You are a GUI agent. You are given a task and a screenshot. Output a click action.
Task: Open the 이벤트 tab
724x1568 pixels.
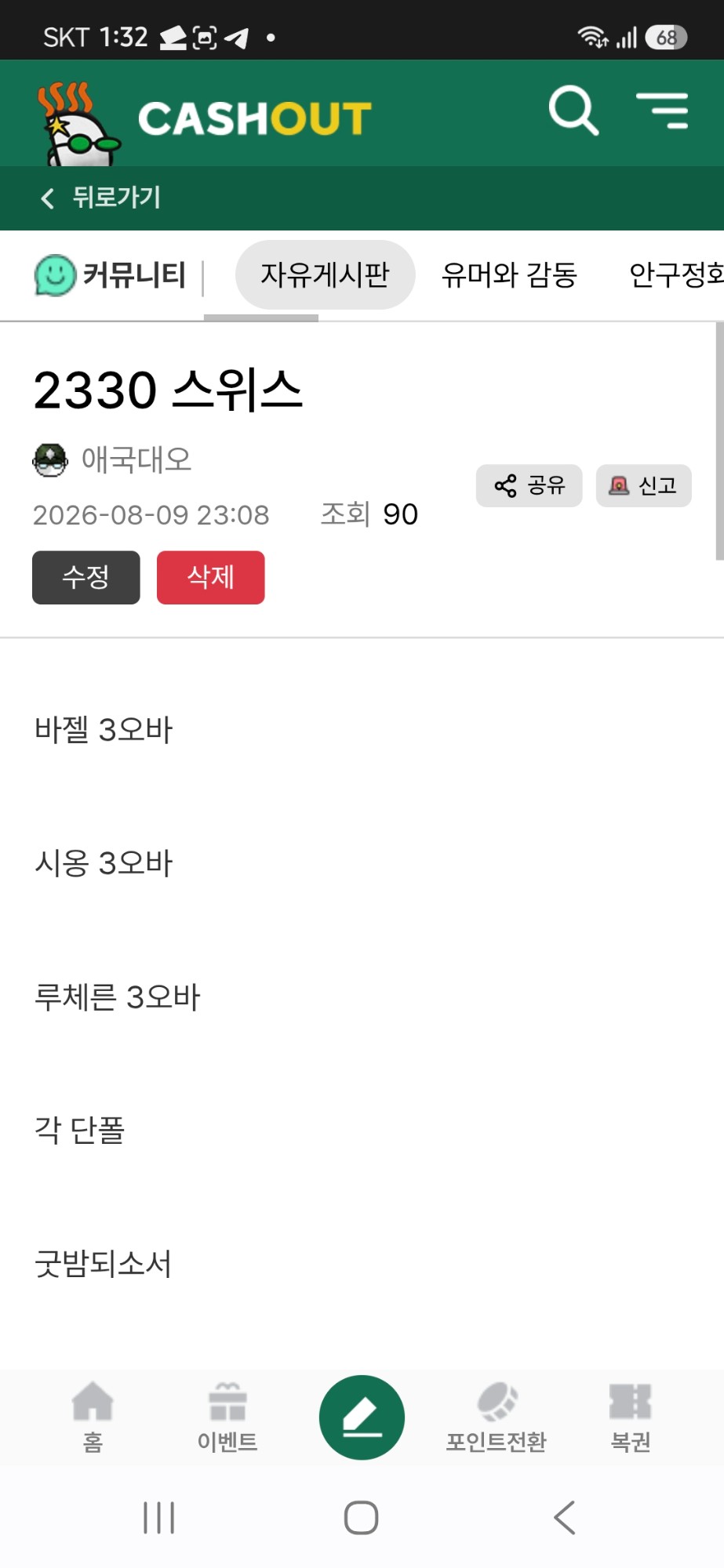click(227, 1417)
